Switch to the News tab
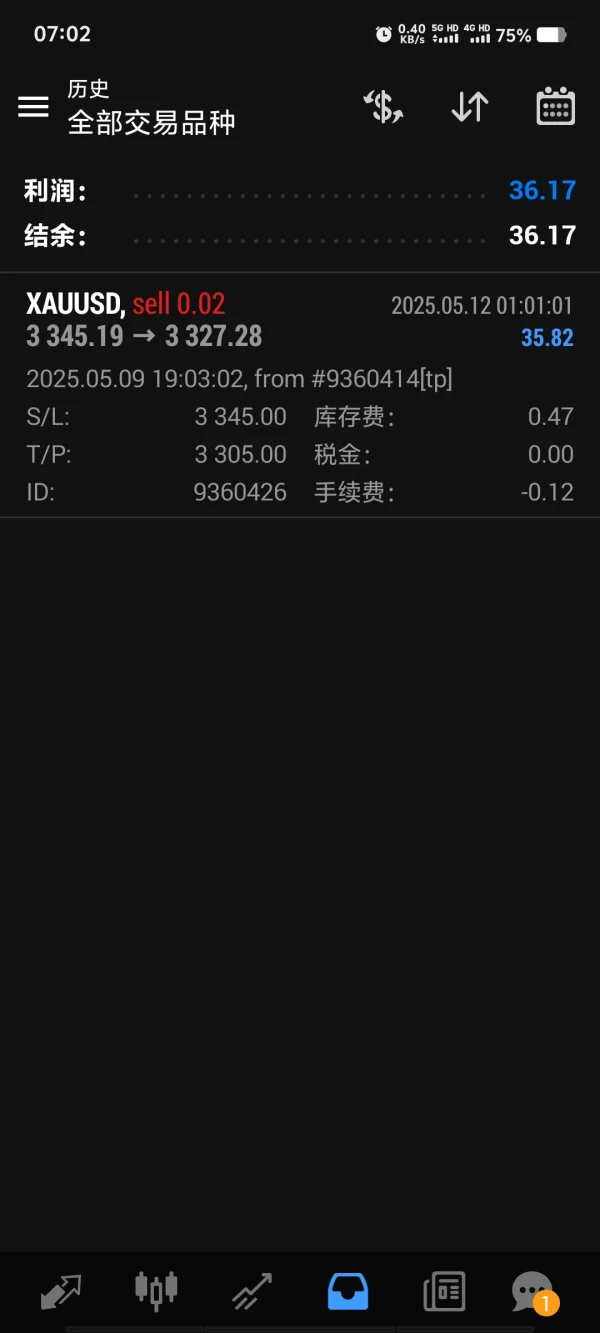This screenshot has width=600, height=1333. pyautogui.click(x=443, y=1291)
